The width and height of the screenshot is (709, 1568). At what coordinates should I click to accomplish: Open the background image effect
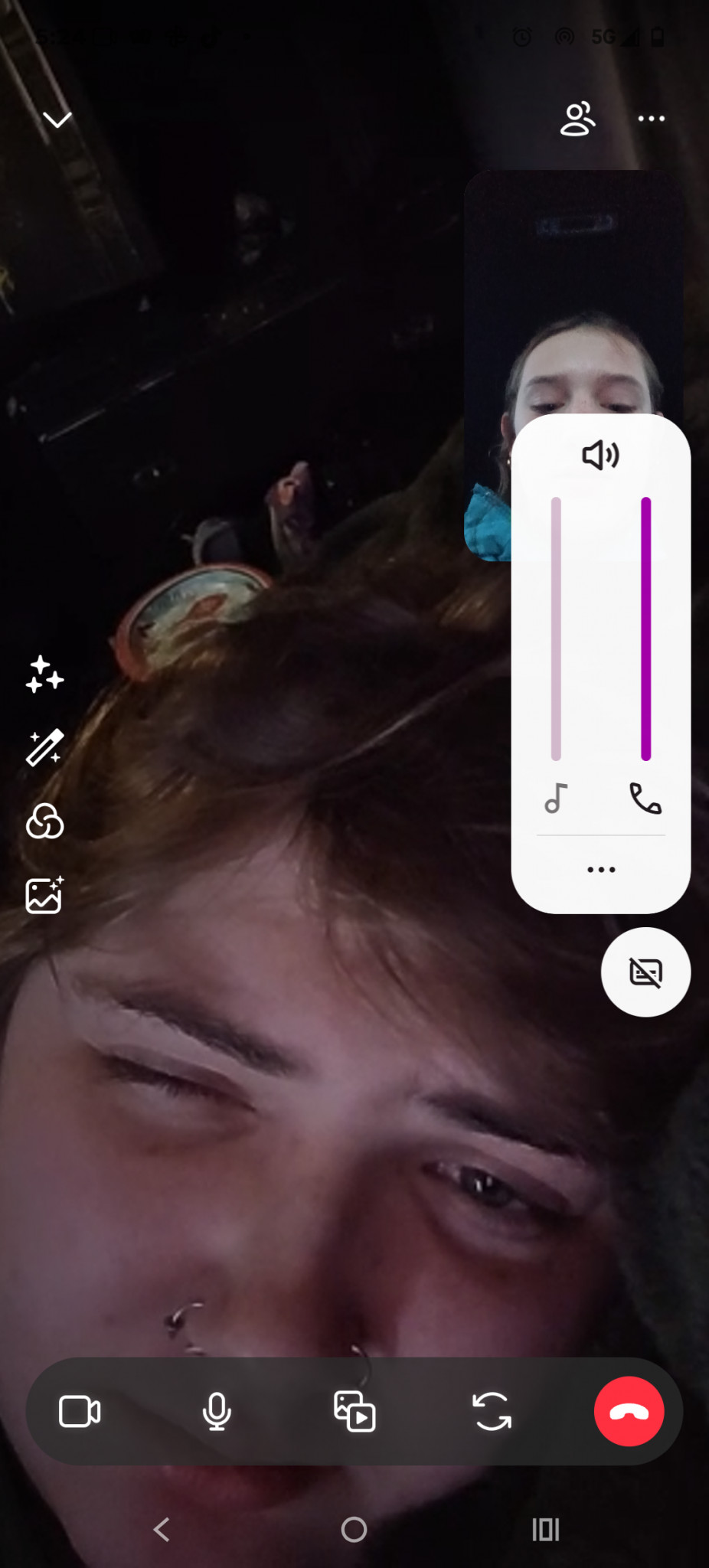(44, 895)
